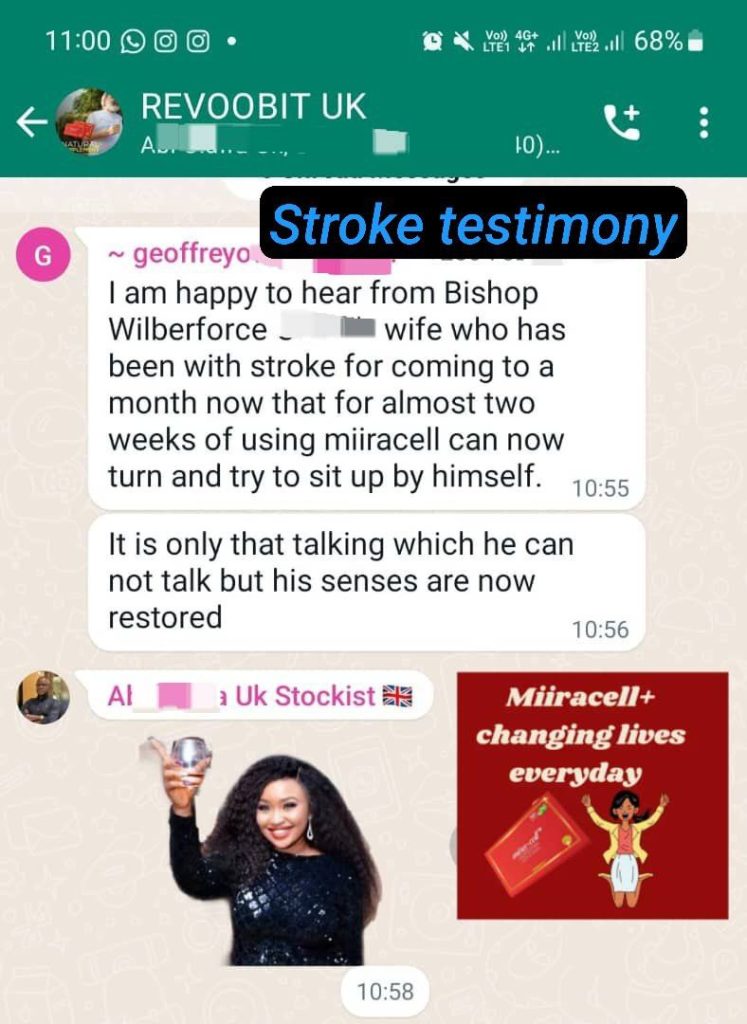Viewport: 747px width, 1024px height.
Task: Go back to the chat list
Action: [31, 122]
